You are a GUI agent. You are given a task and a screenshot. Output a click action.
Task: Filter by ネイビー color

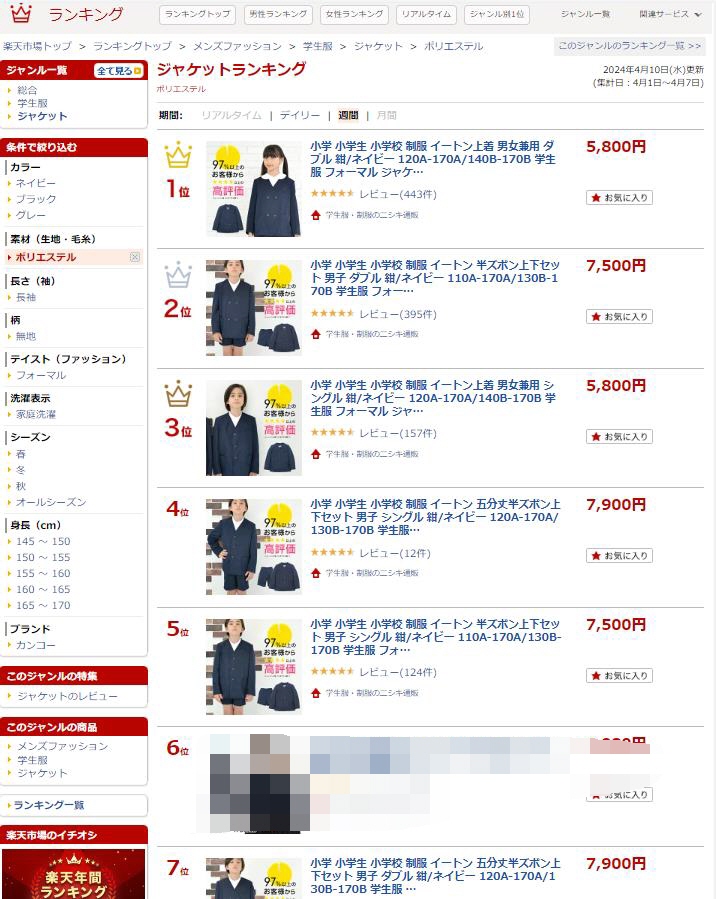[36, 184]
